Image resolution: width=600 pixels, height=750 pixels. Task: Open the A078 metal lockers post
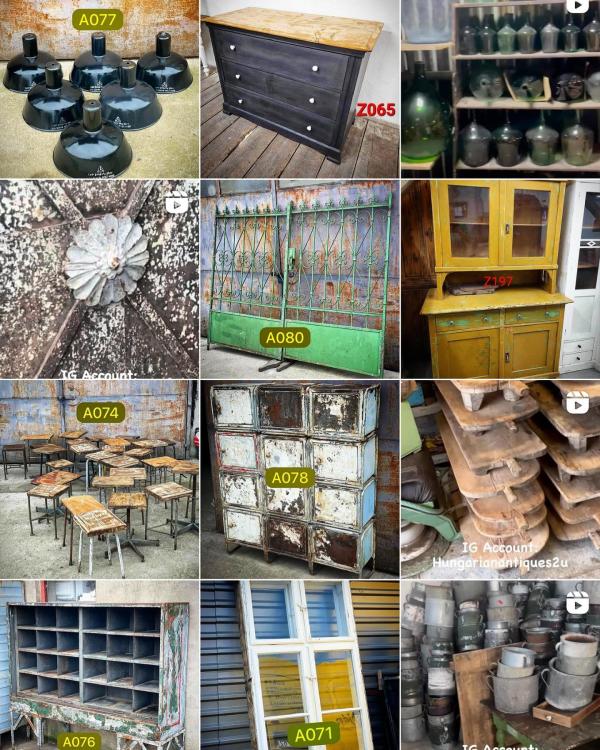[299, 478]
